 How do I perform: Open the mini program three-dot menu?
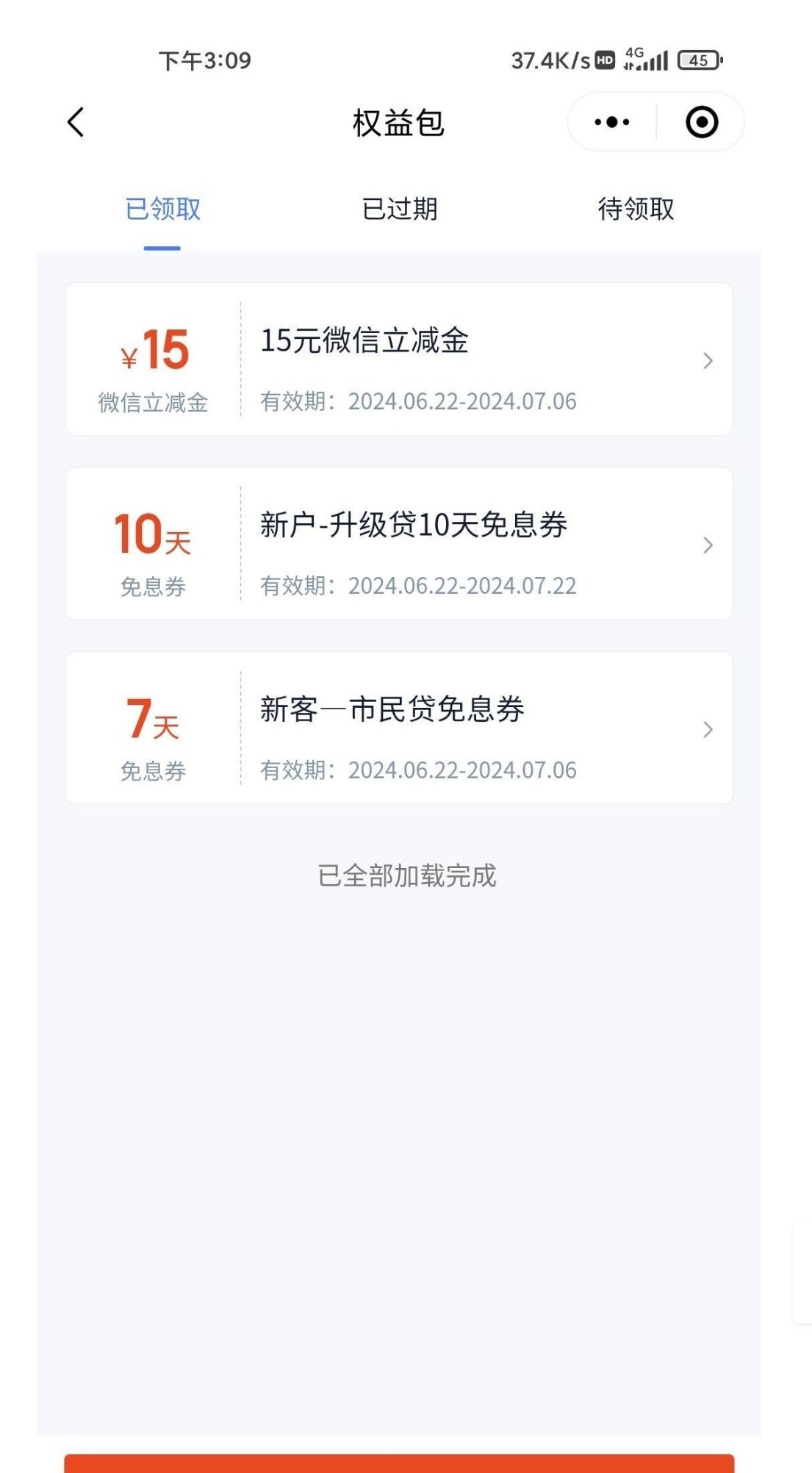pos(611,122)
